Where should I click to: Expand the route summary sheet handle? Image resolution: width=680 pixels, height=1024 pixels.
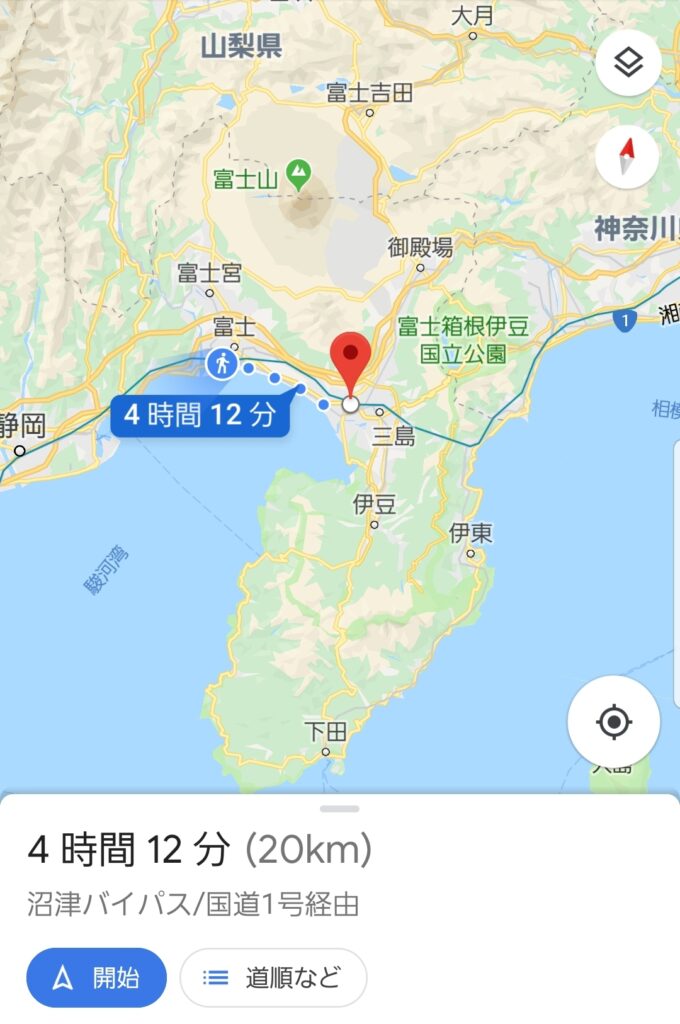[x=340, y=808]
